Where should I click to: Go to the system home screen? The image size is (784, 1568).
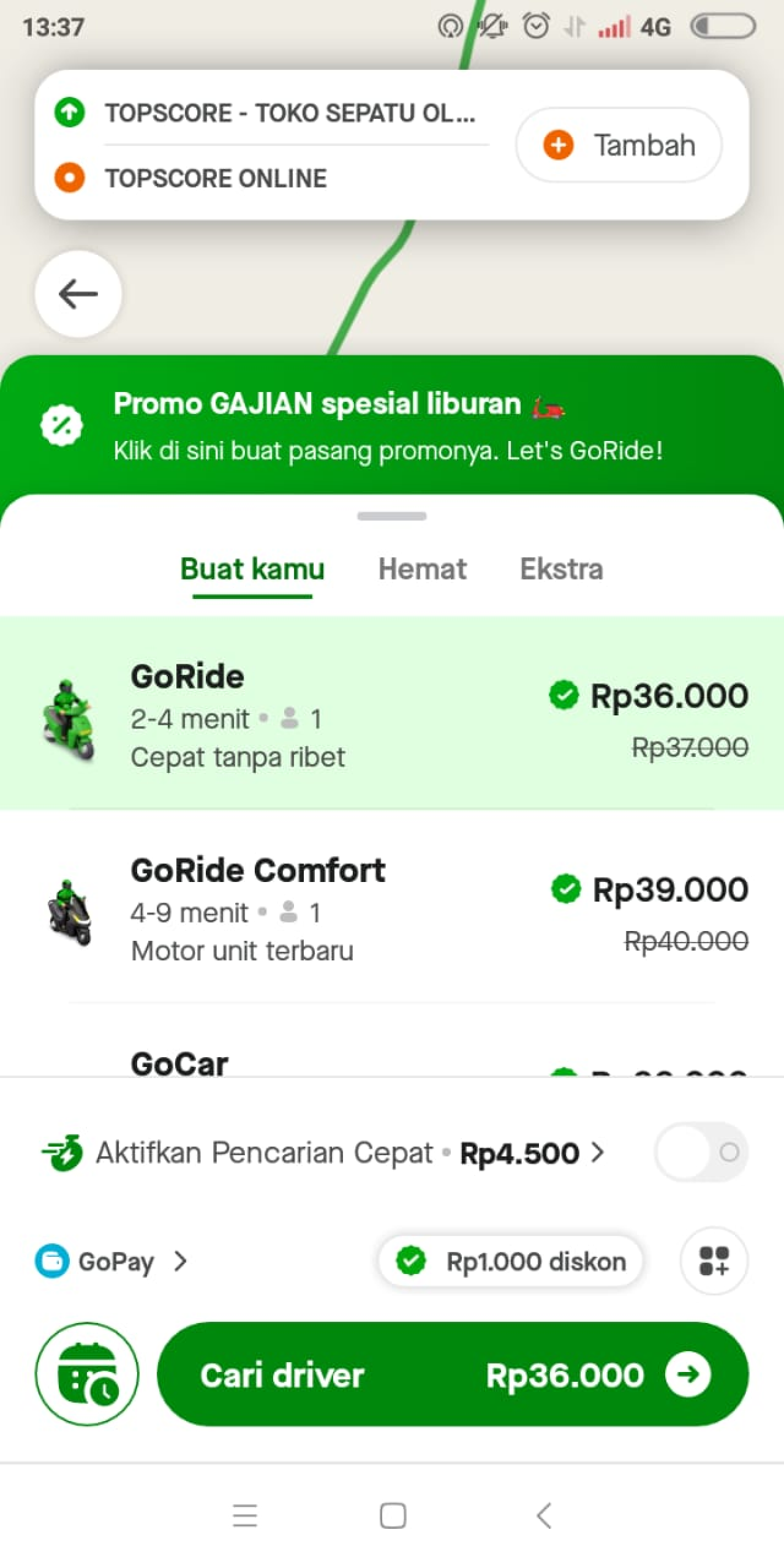393,1517
